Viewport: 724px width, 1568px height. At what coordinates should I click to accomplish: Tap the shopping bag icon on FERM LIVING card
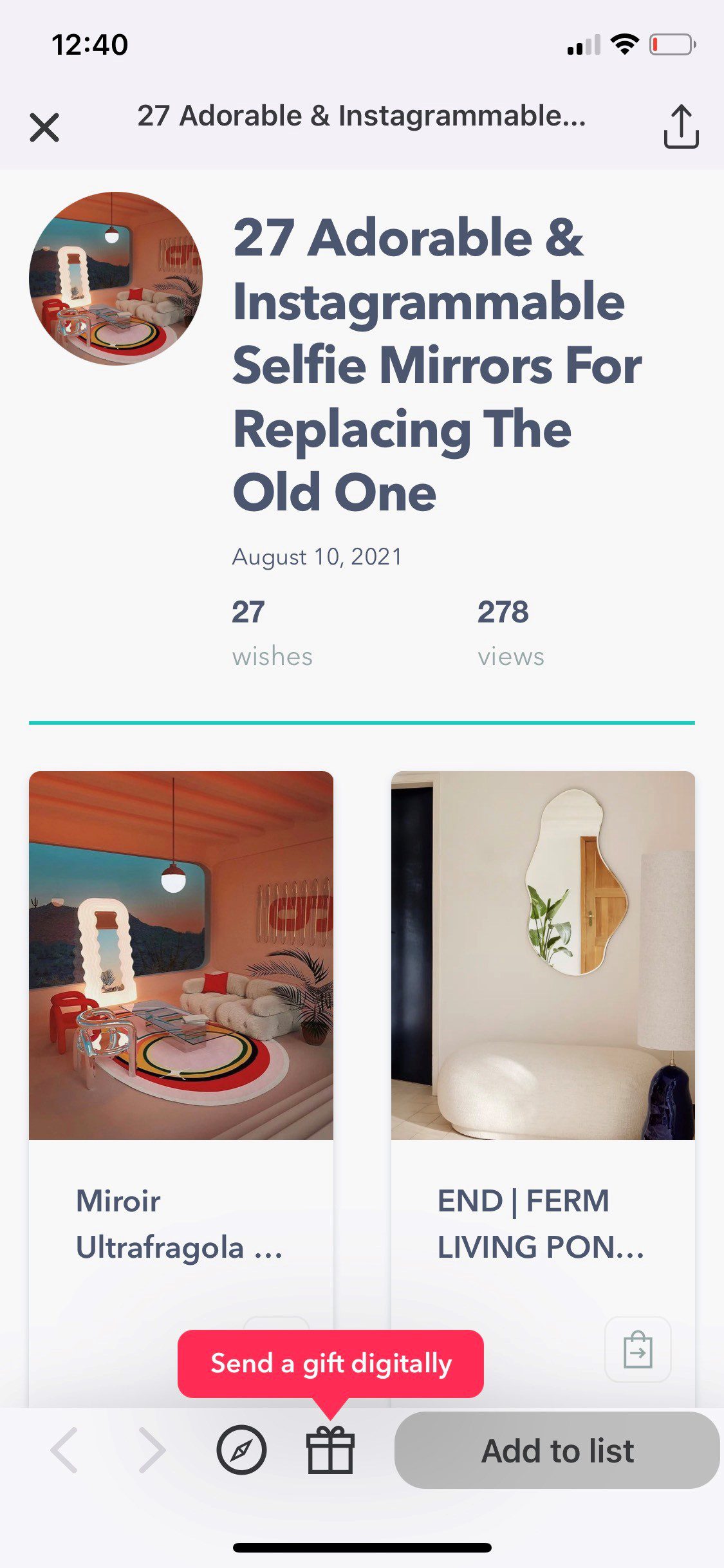[638, 1349]
